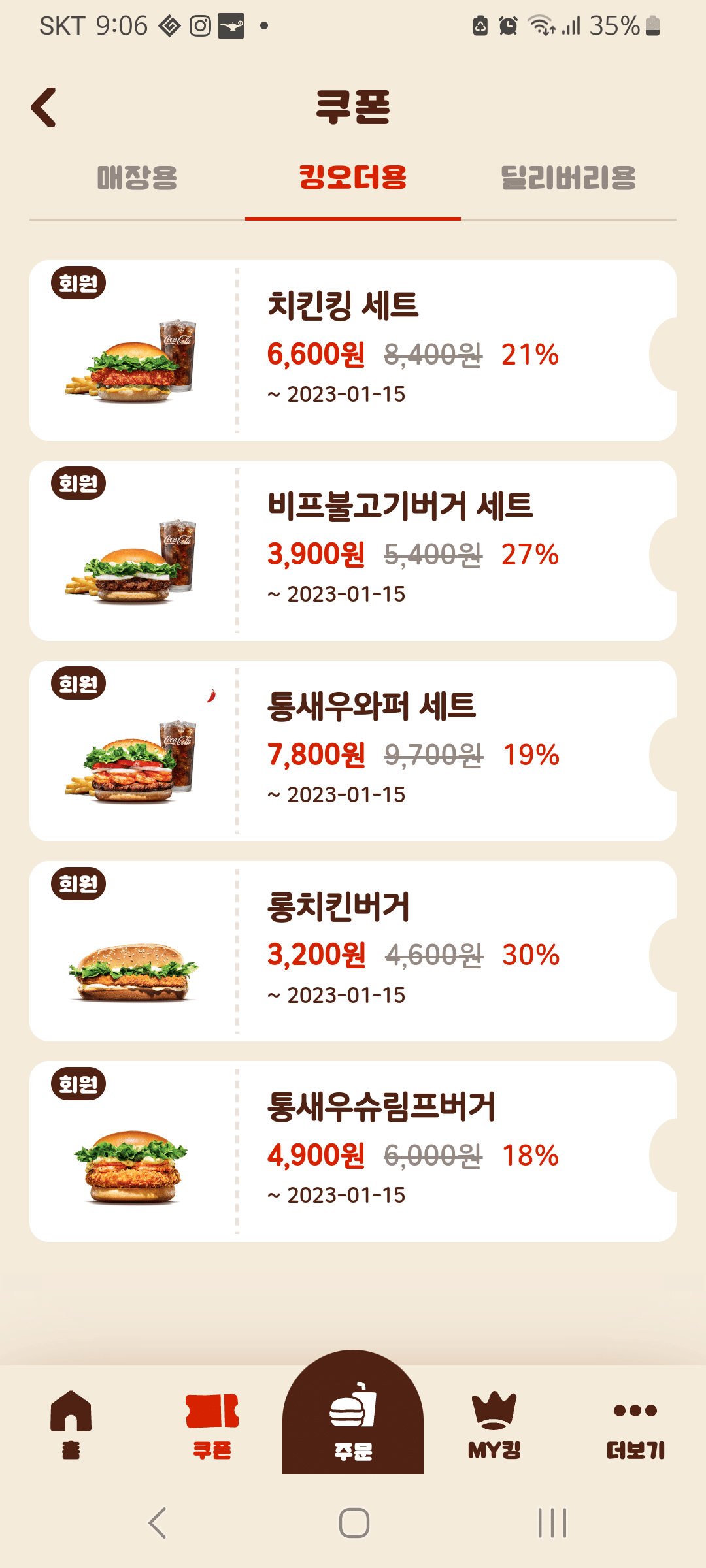Go back using the top-left arrow

coord(44,107)
